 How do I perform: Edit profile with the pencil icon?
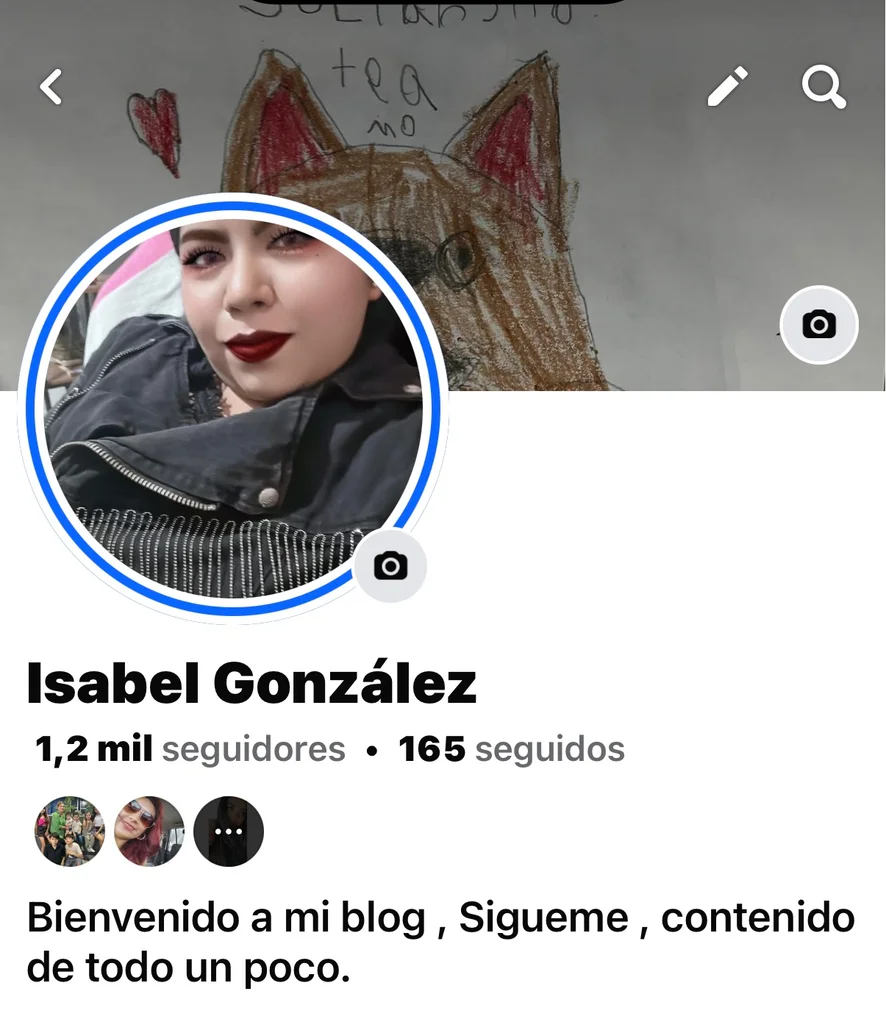[727, 87]
